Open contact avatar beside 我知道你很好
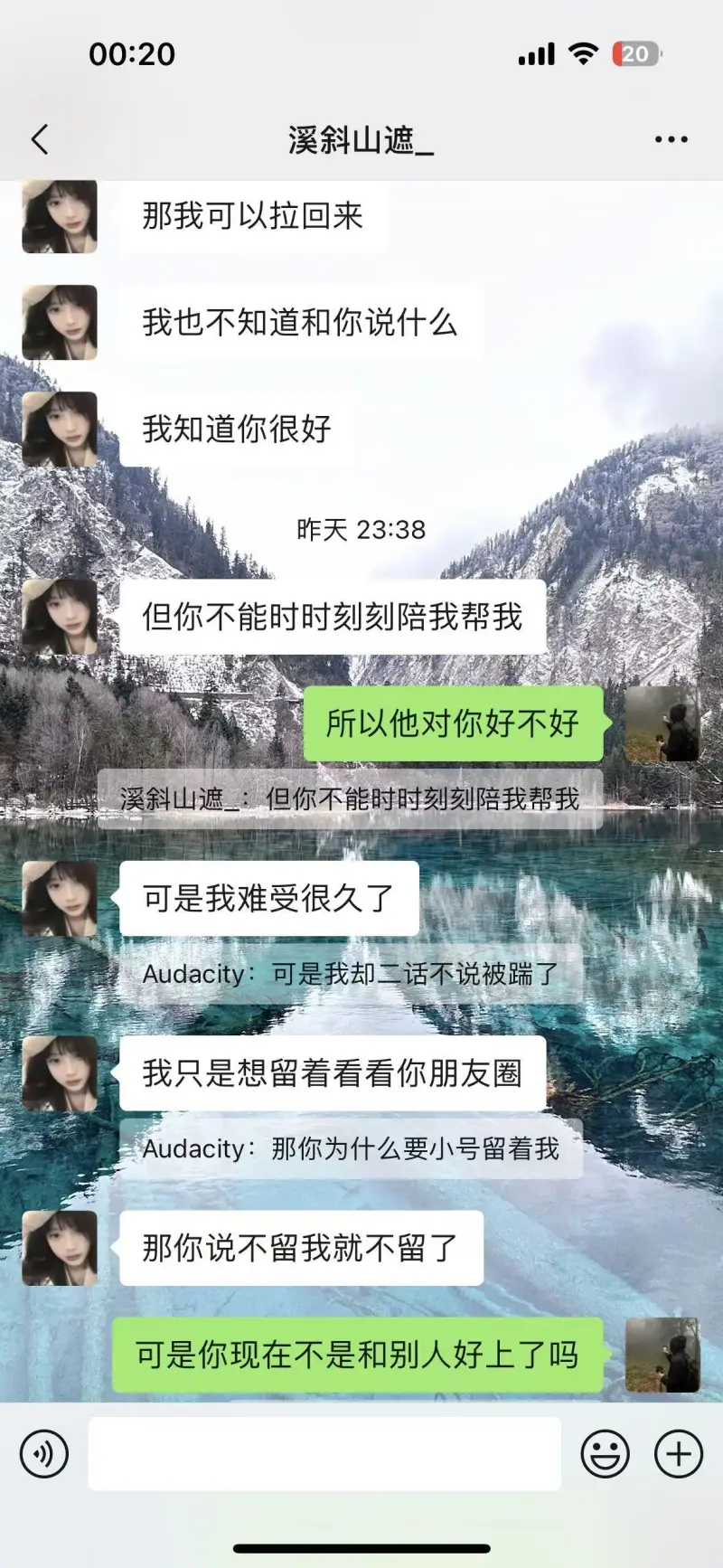This screenshot has height=1568, width=723. point(60,429)
